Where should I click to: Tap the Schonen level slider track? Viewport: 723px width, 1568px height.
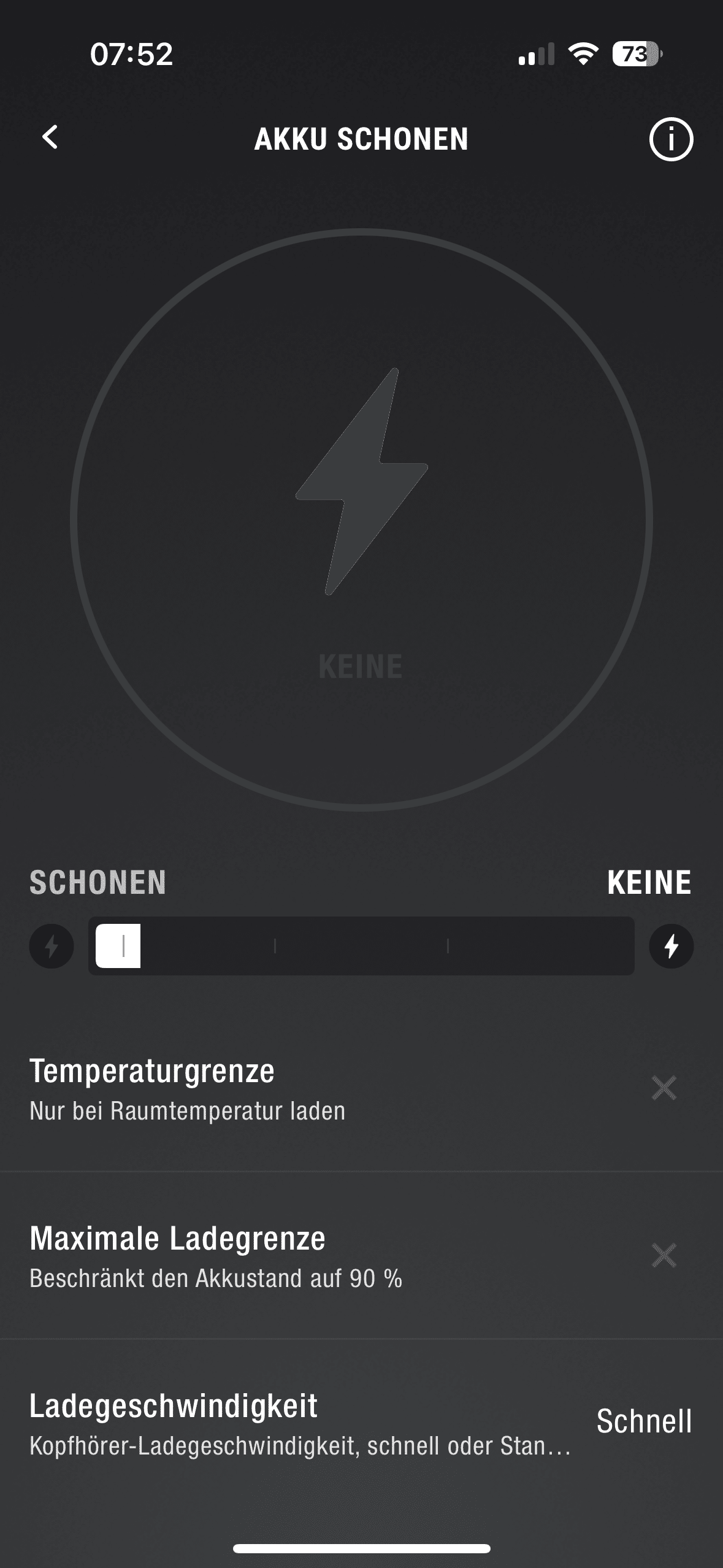click(361, 946)
